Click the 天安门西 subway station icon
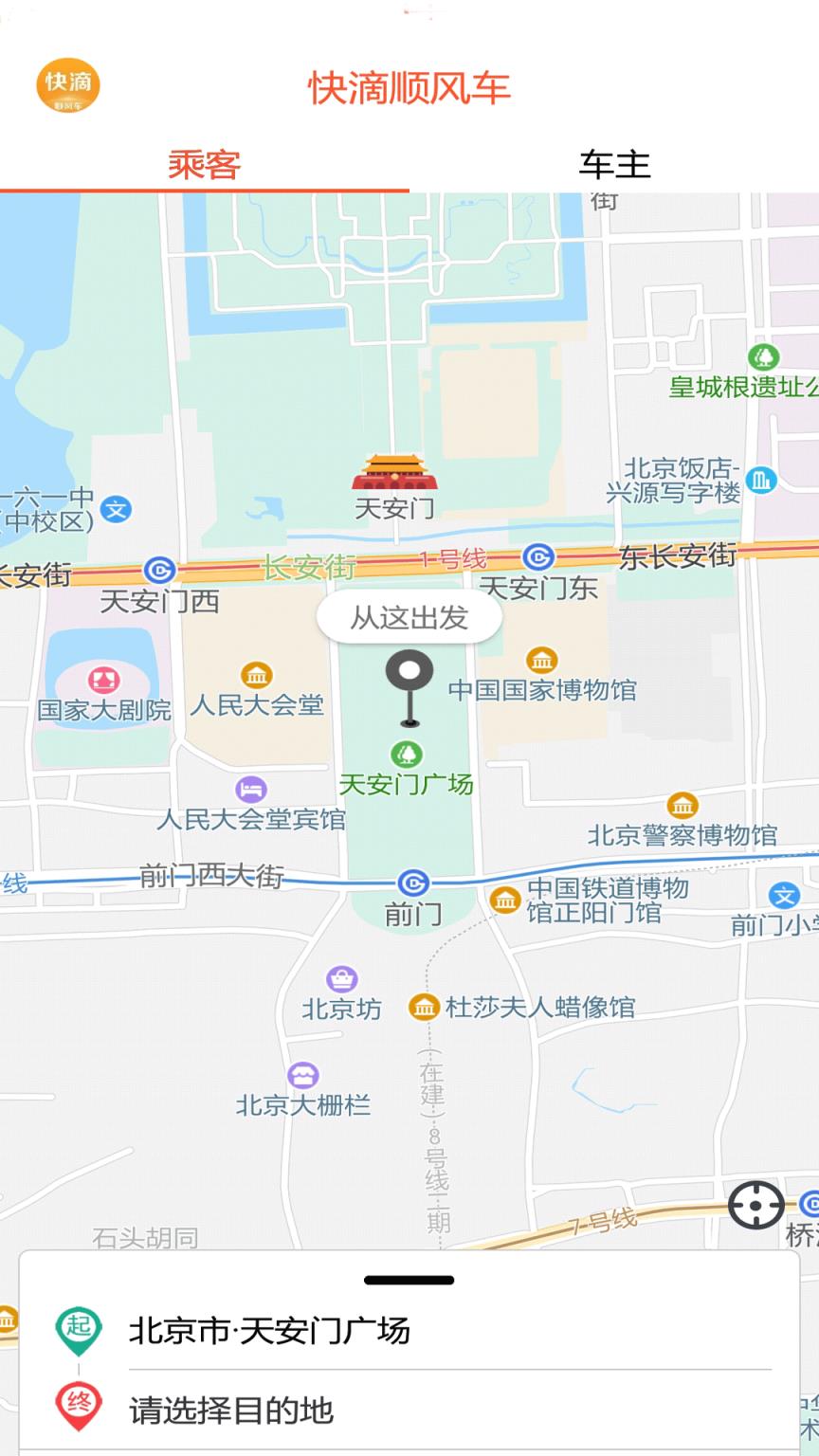 tap(159, 569)
